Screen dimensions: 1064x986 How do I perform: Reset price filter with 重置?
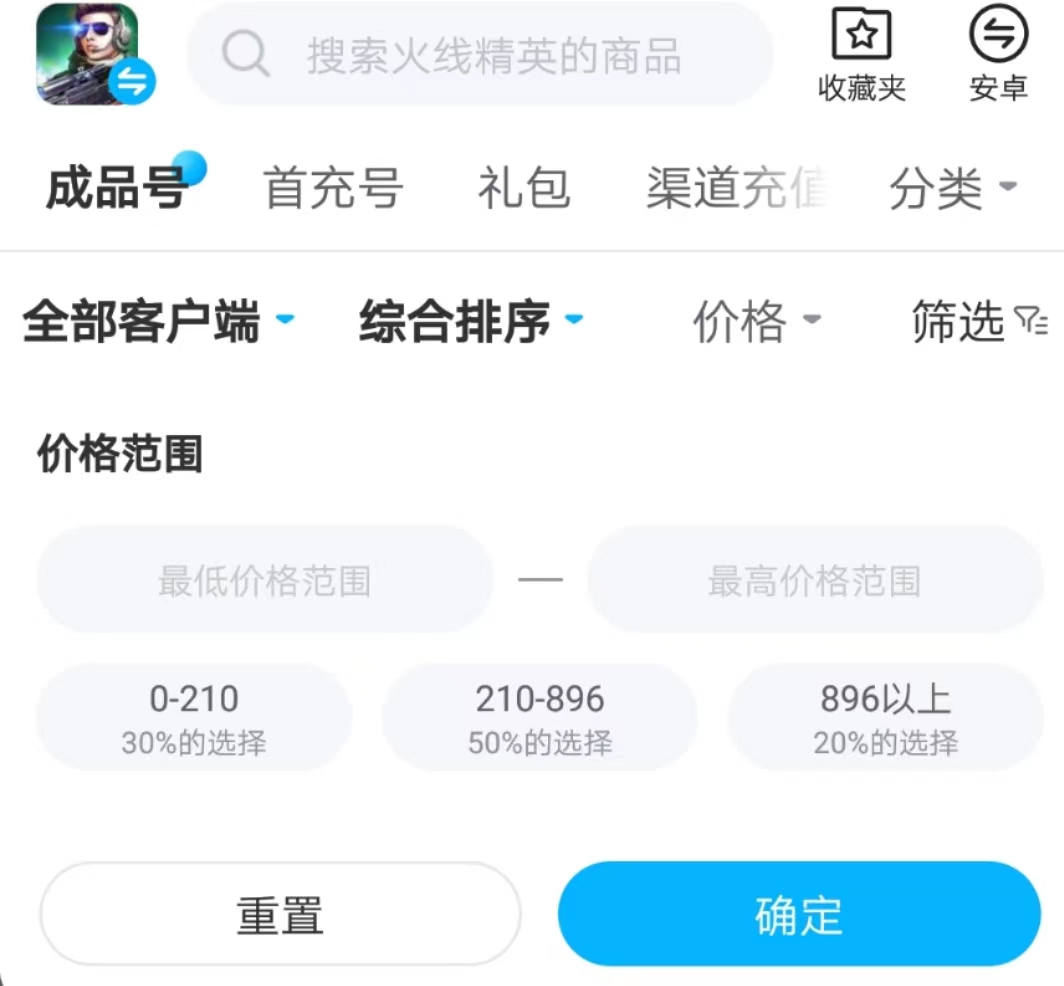coord(280,914)
